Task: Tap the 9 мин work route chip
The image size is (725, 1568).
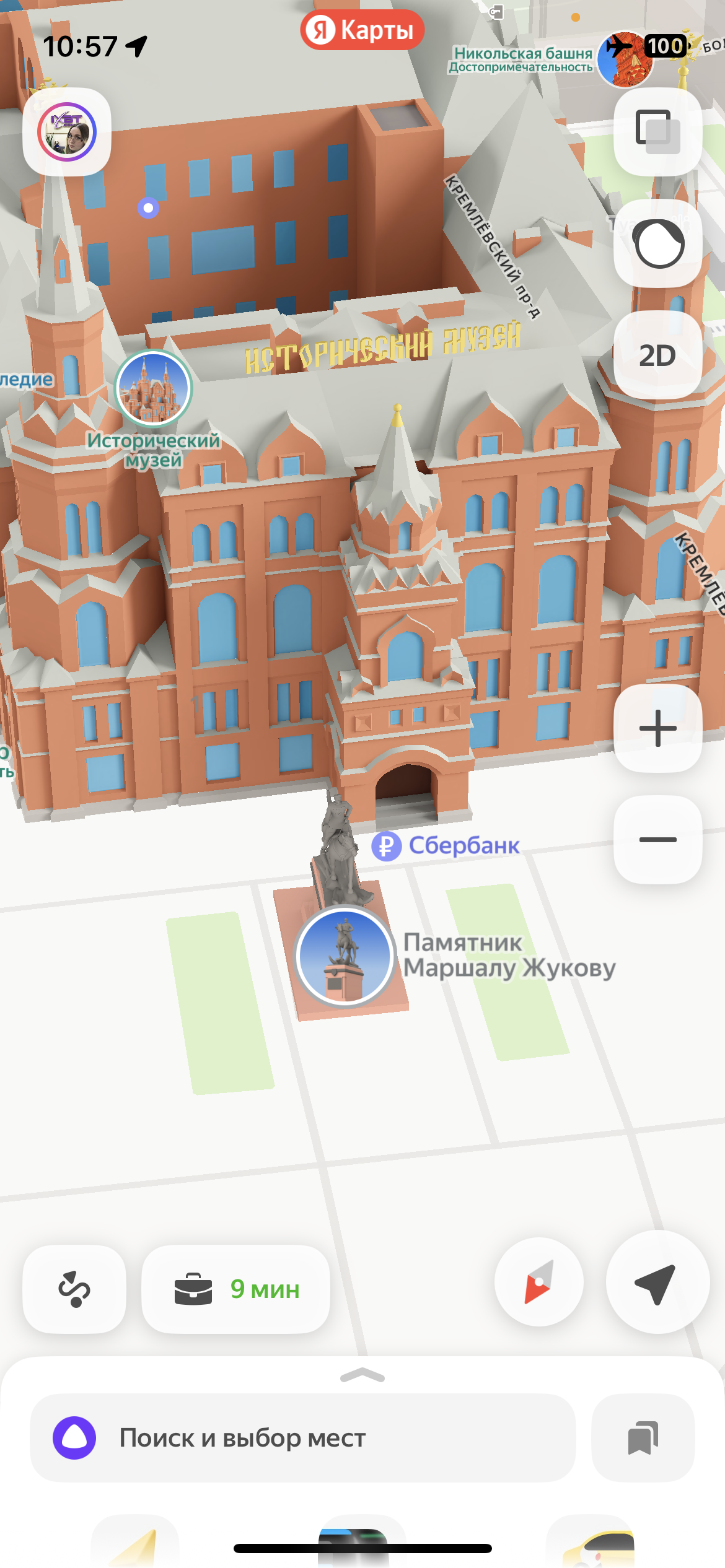Action: click(x=235, y=1289)
